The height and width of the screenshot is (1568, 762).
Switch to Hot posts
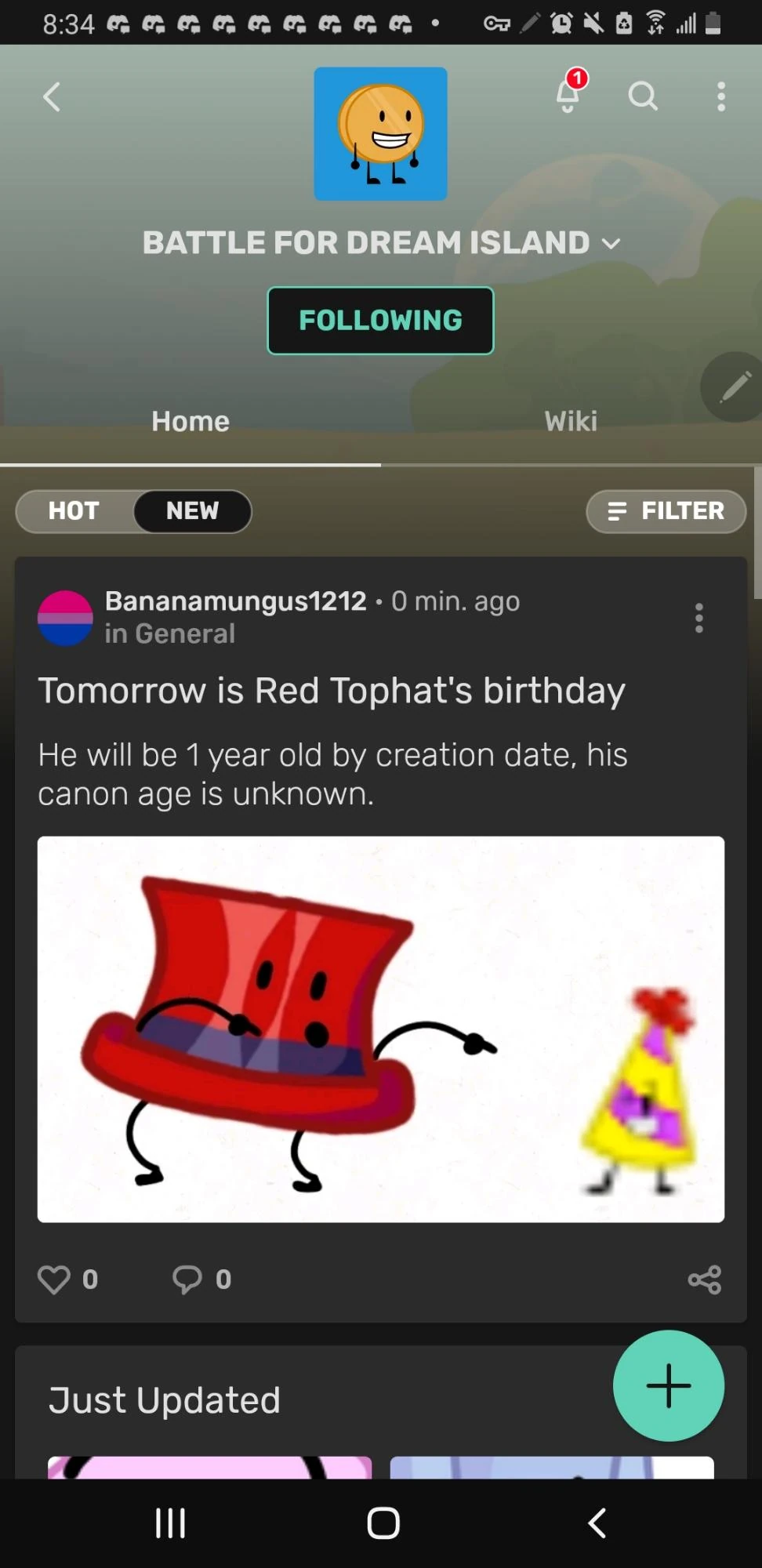click(74, 511)
